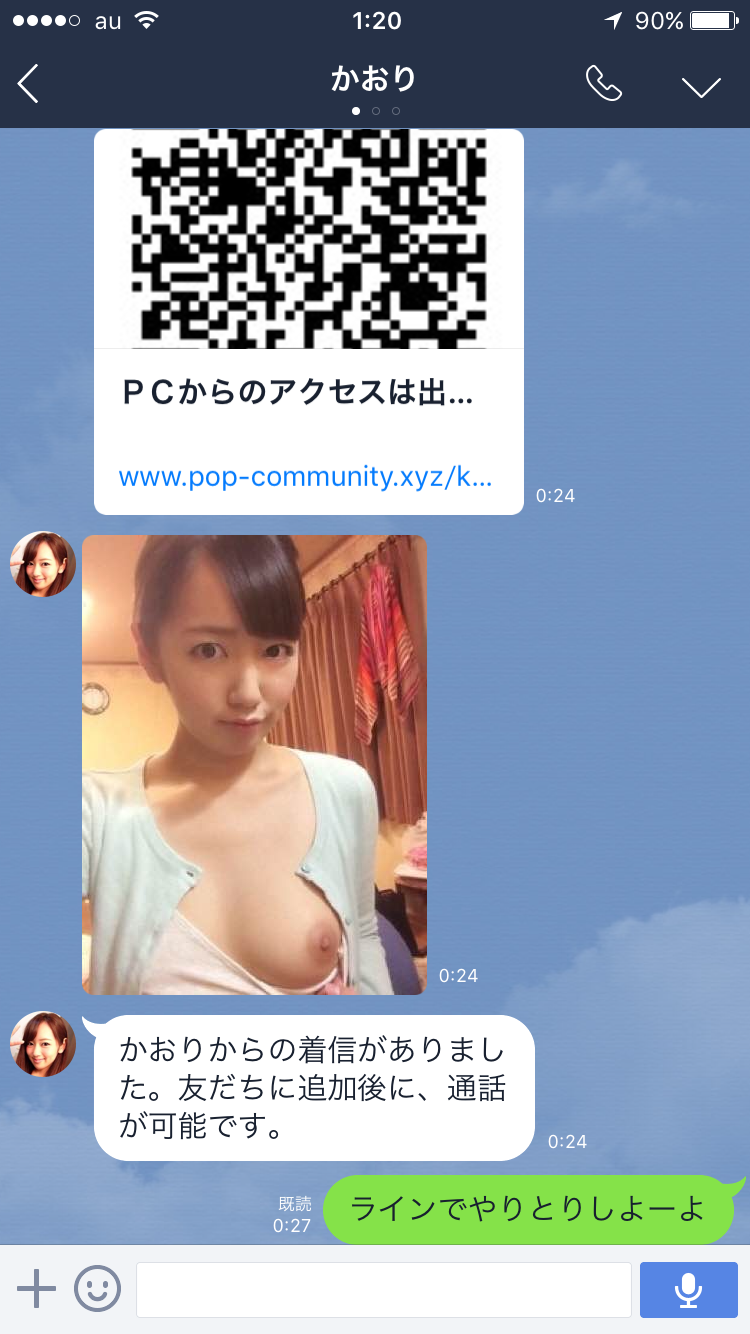
Task: Go back to the chat list
Action: (28, 84)
